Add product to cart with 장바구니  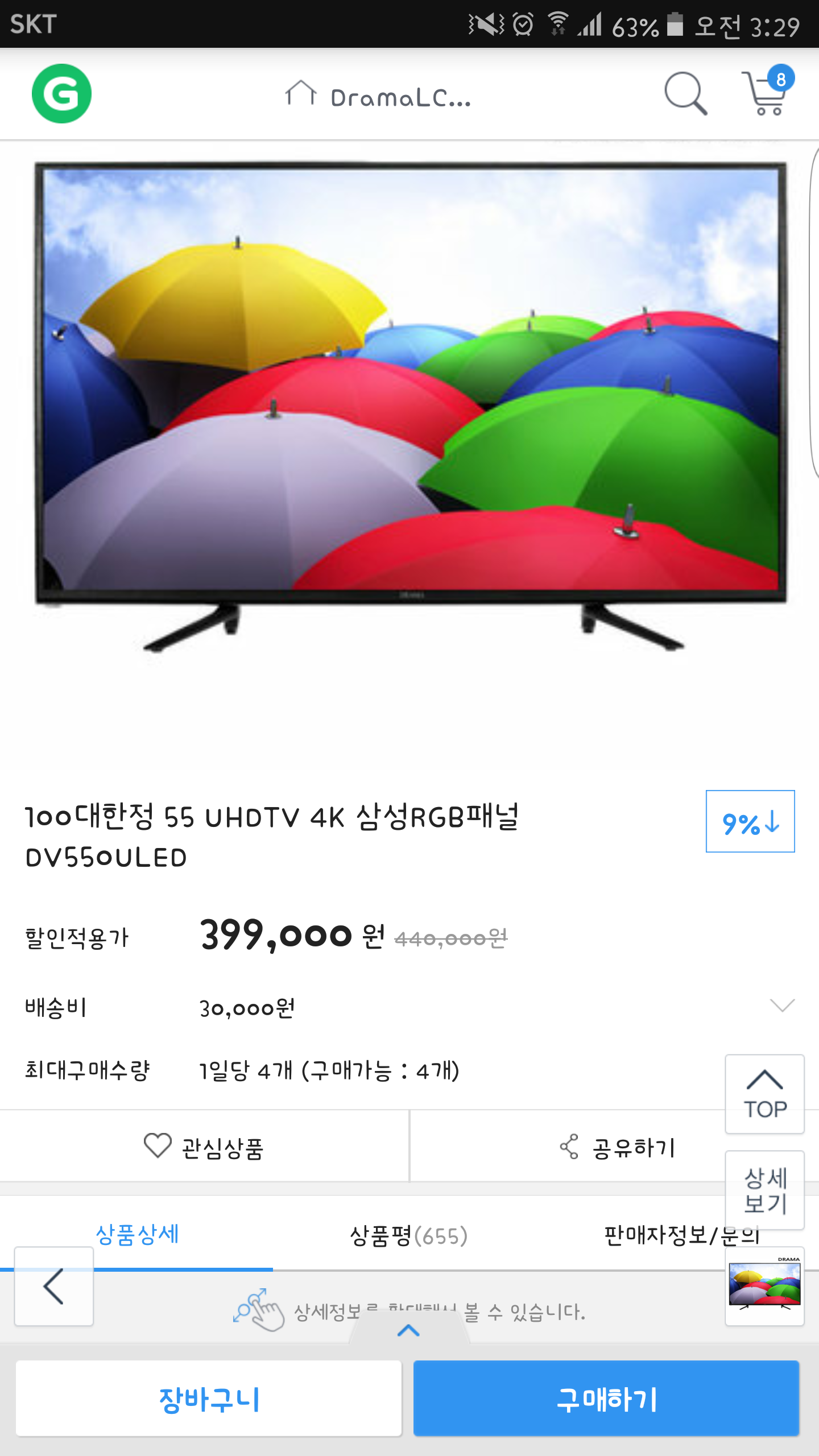tap(209, 1398)
